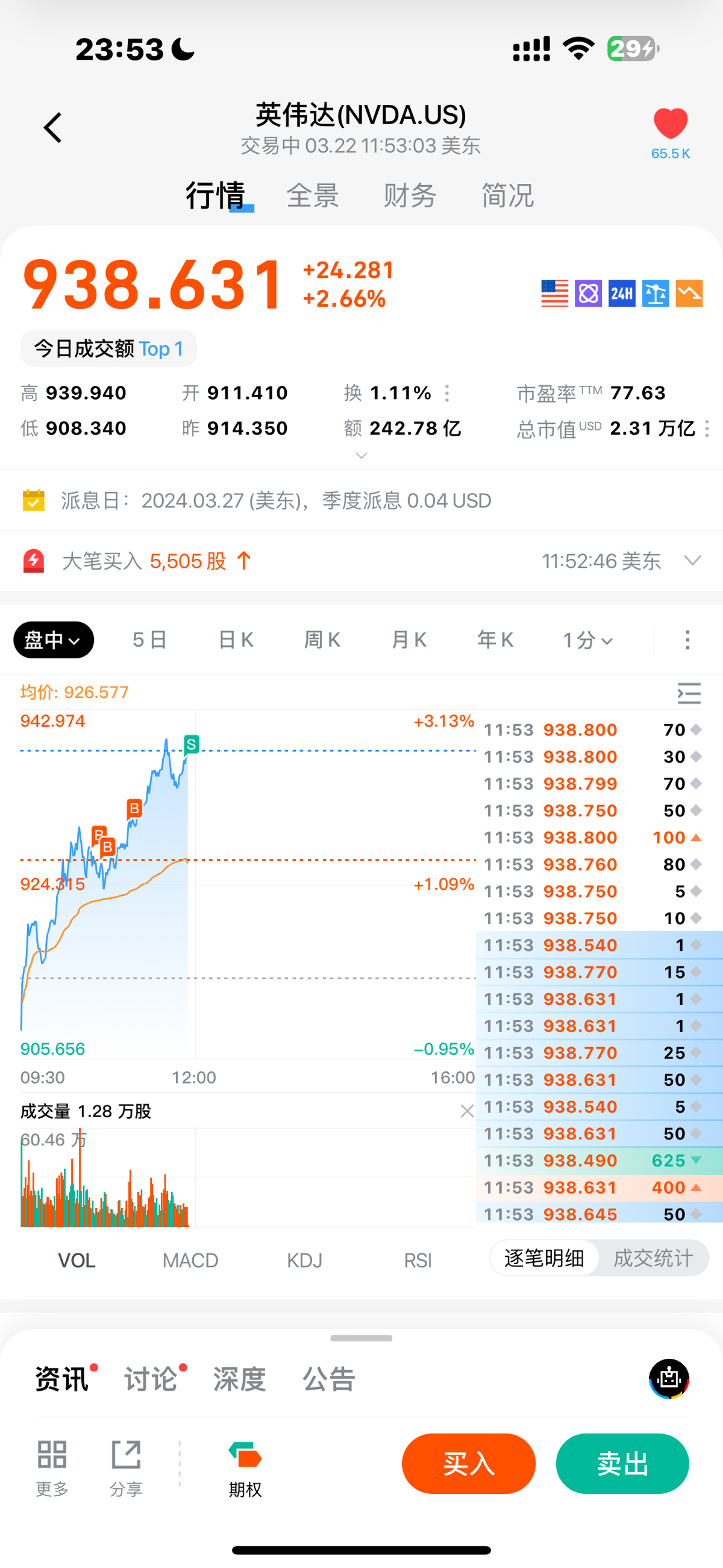Screen dimensions: 723x1568
Task: Switch to the 全景 tab
Action: [x=312, y=195]
